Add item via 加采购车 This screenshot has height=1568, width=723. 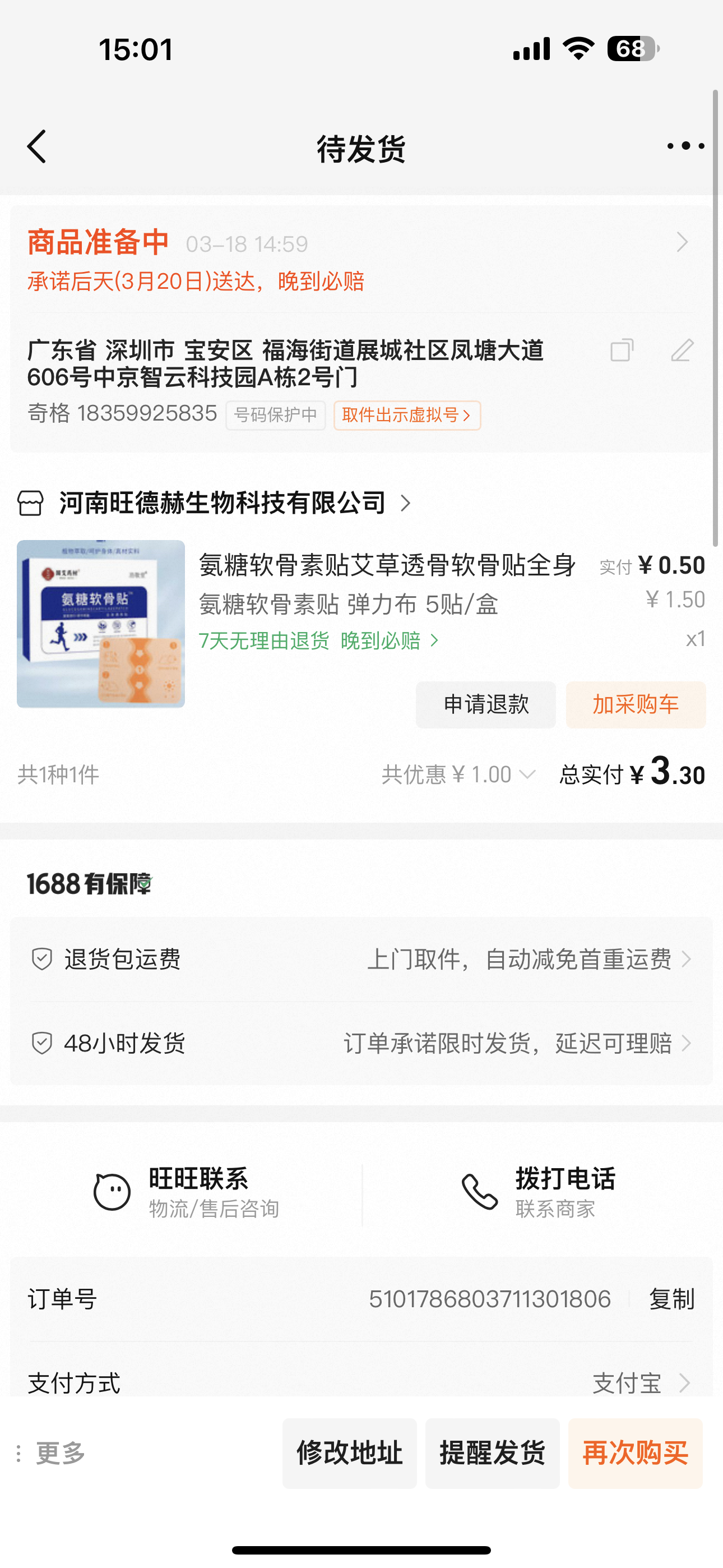636,704
